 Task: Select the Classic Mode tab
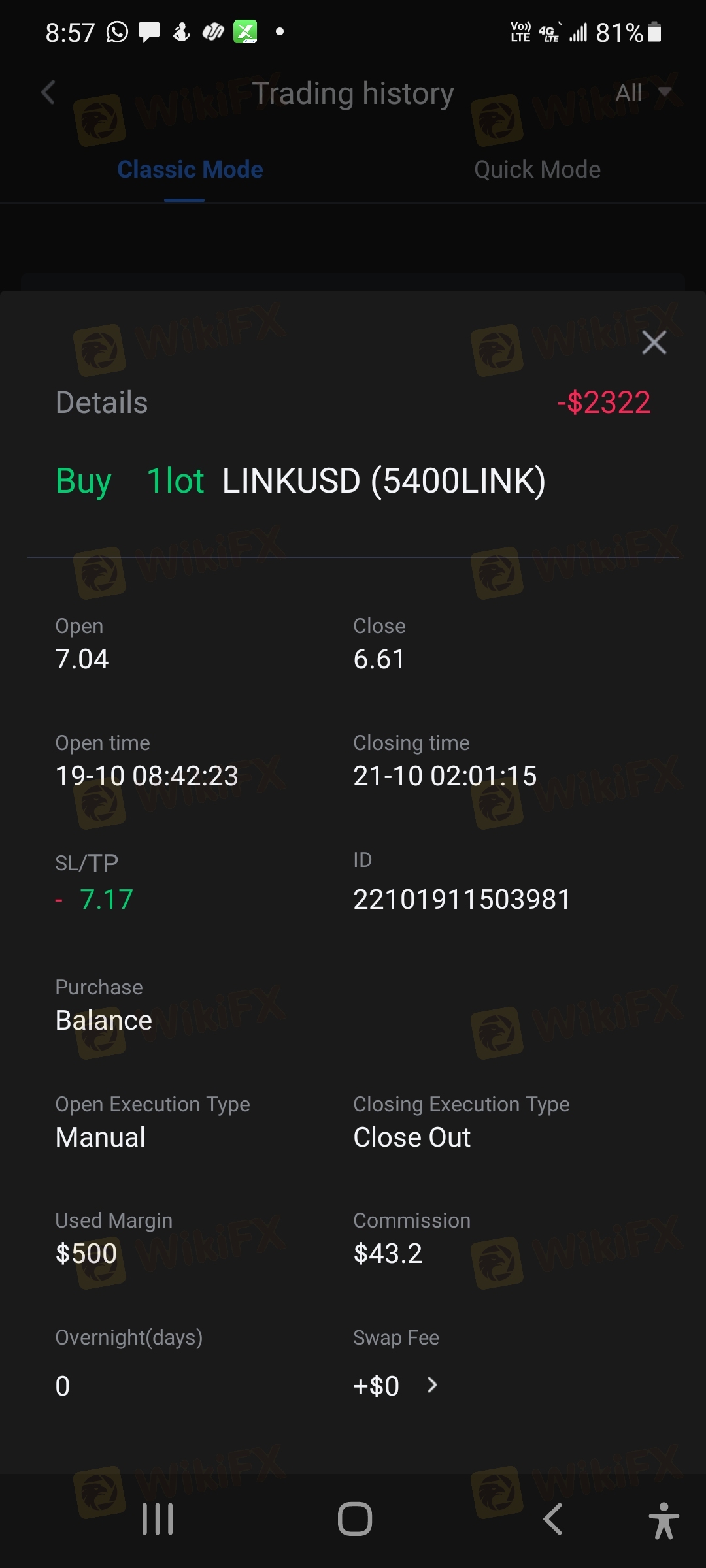[x=190, y=170]
